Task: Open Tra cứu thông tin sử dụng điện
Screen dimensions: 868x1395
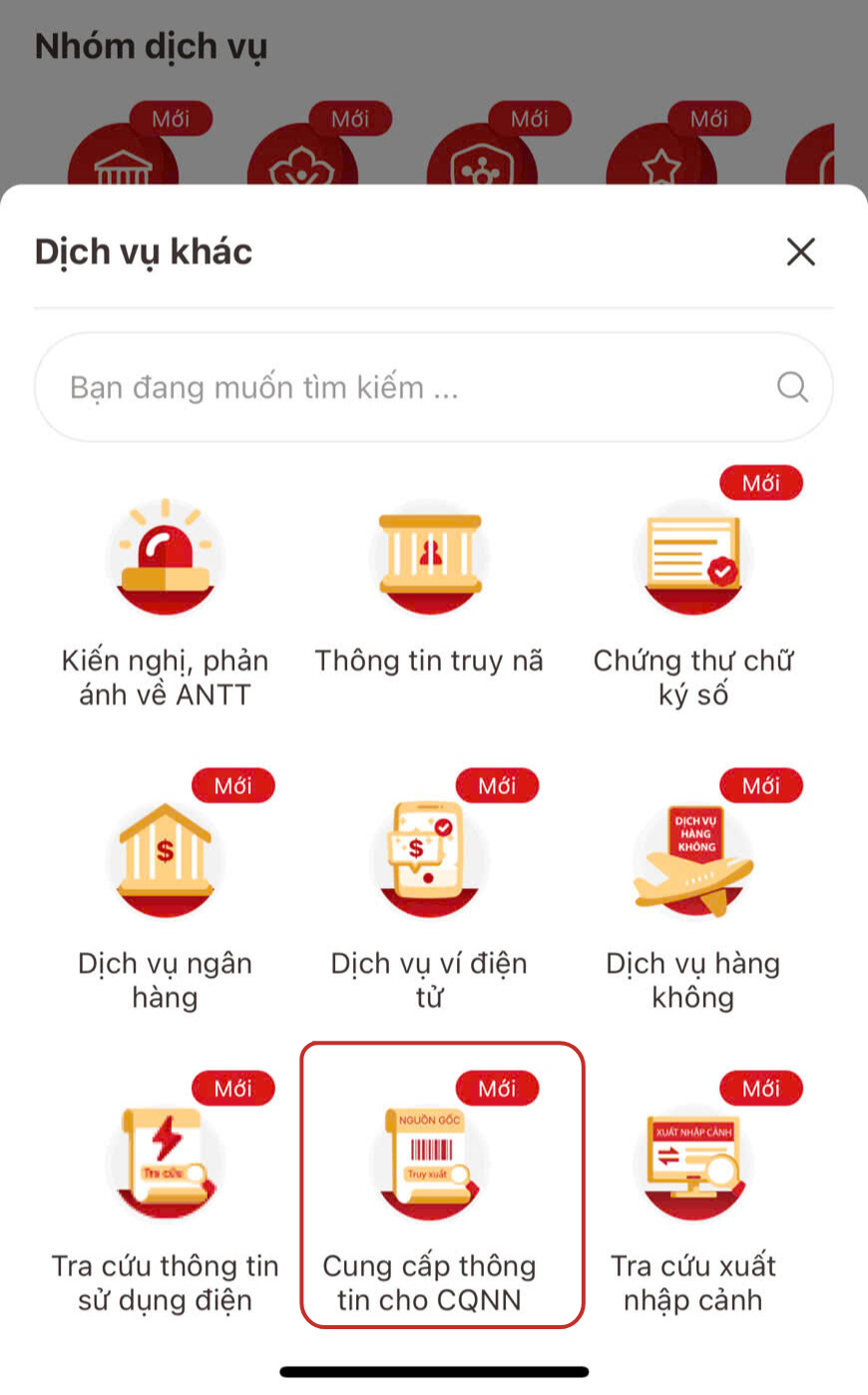Action: coord(165,1162)
